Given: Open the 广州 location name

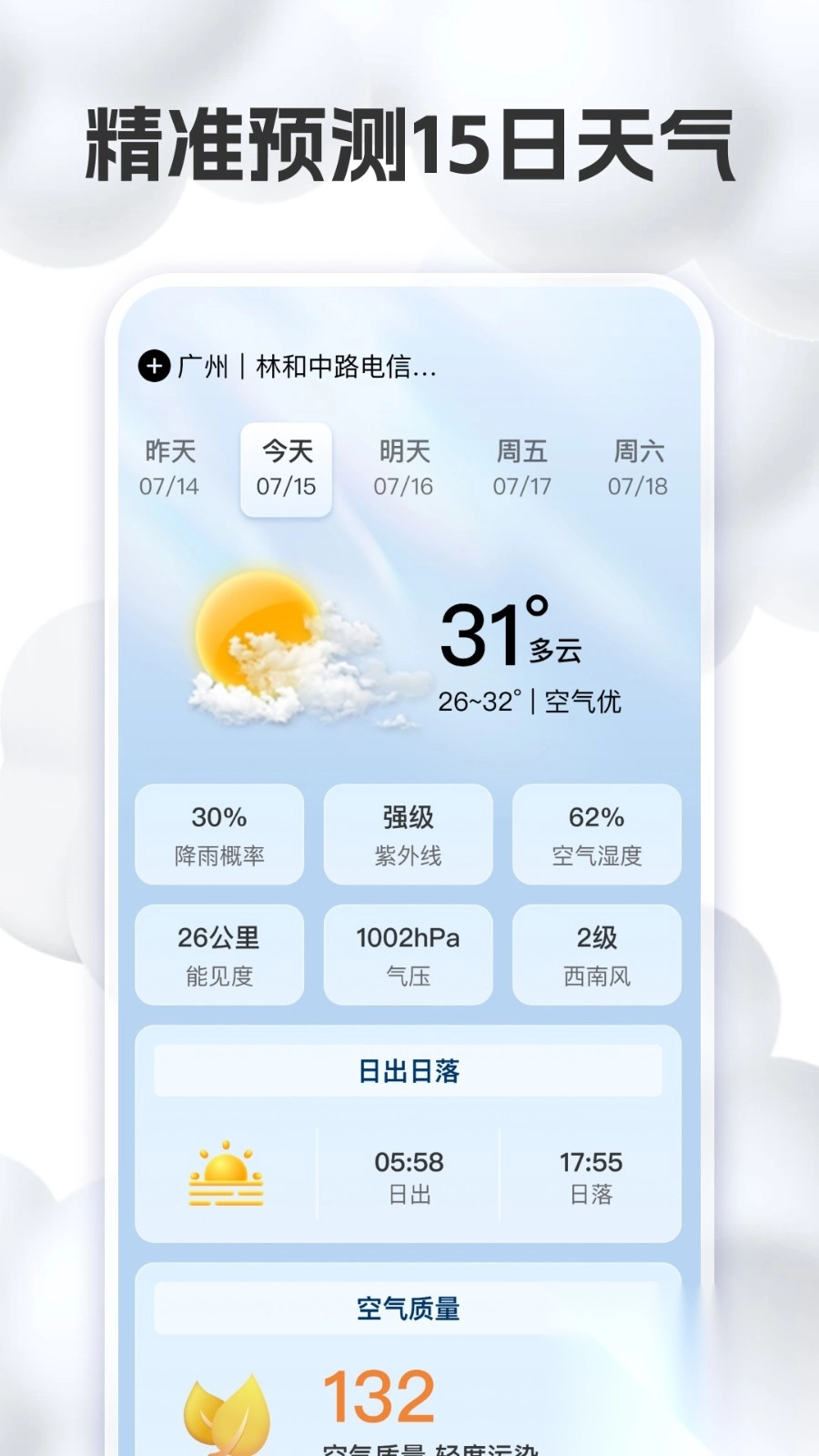Looking at the screenshot, I should (x=201, y=368).
